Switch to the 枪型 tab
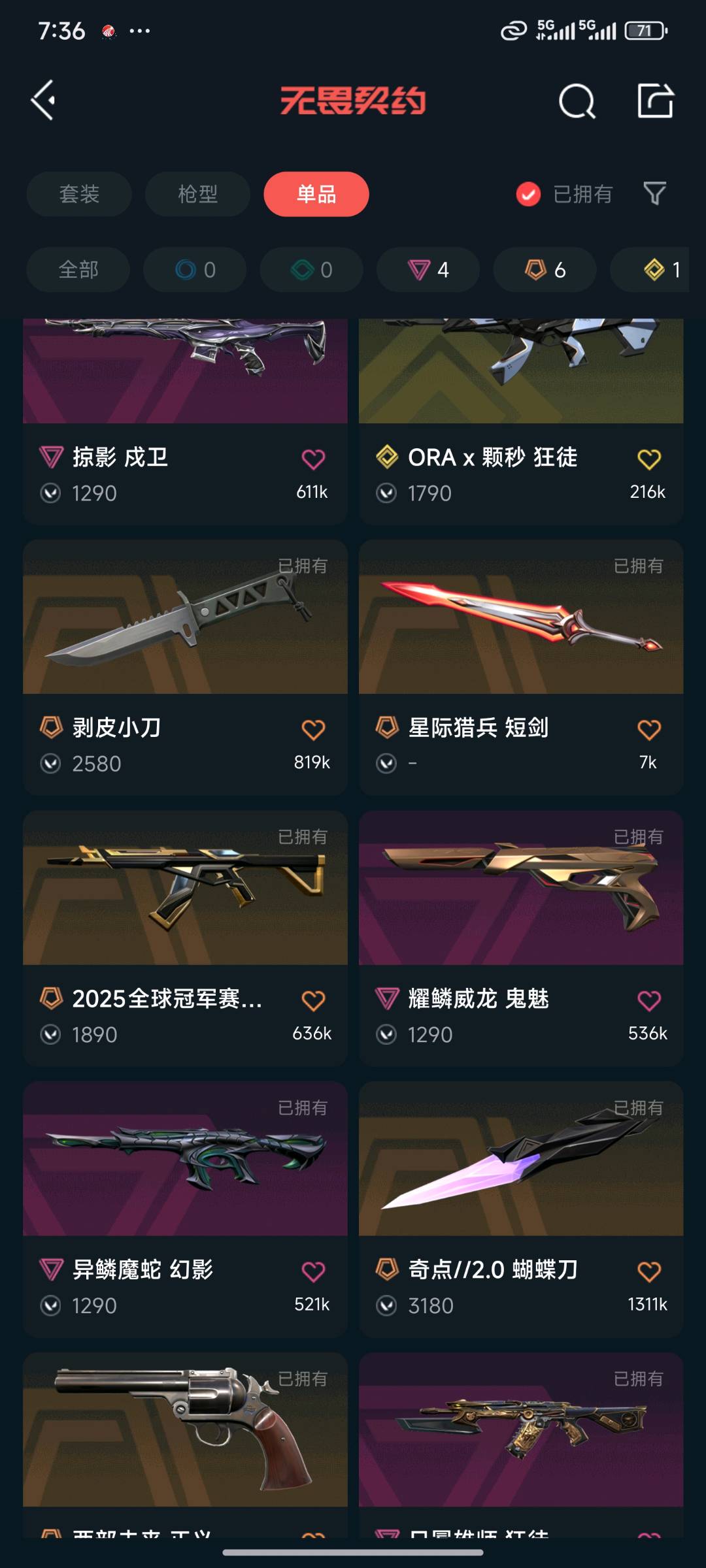The width and height of the screenshot is (706, 1568). click(197, 194)
